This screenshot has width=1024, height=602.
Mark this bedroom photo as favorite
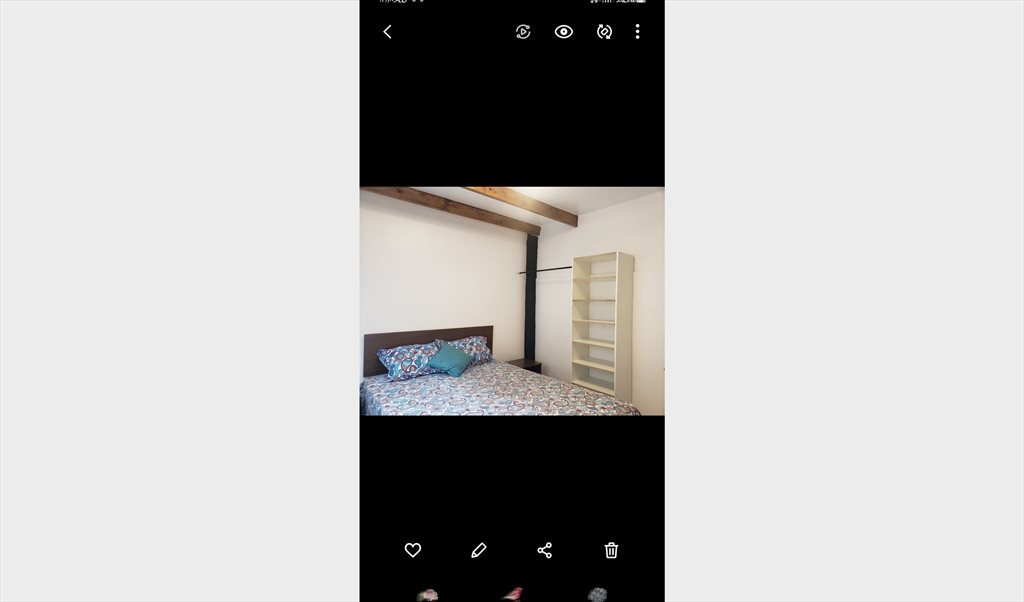click(412, 550)
